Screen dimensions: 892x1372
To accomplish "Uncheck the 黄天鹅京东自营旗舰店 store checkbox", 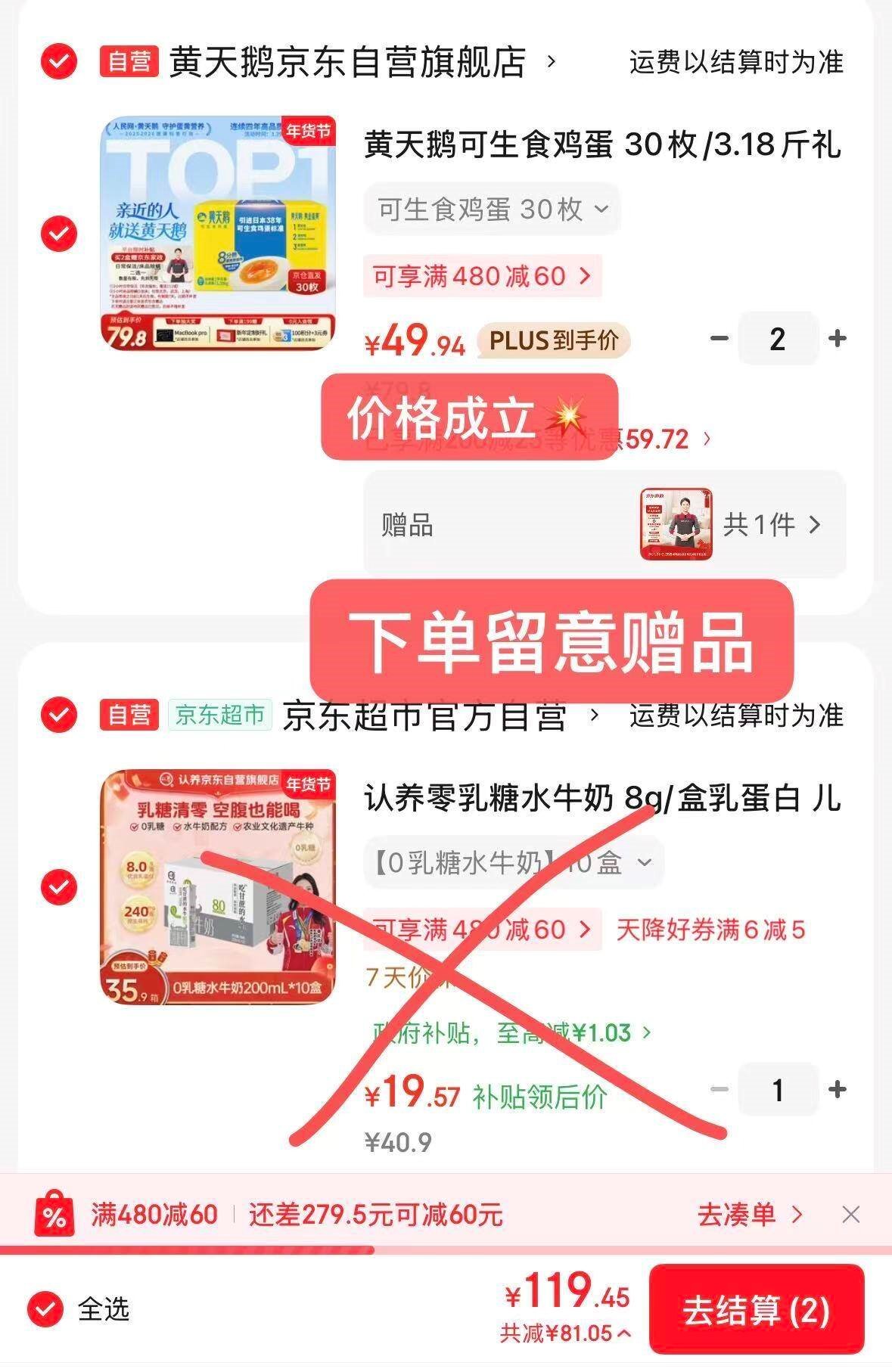I will [x=59, y=61].
